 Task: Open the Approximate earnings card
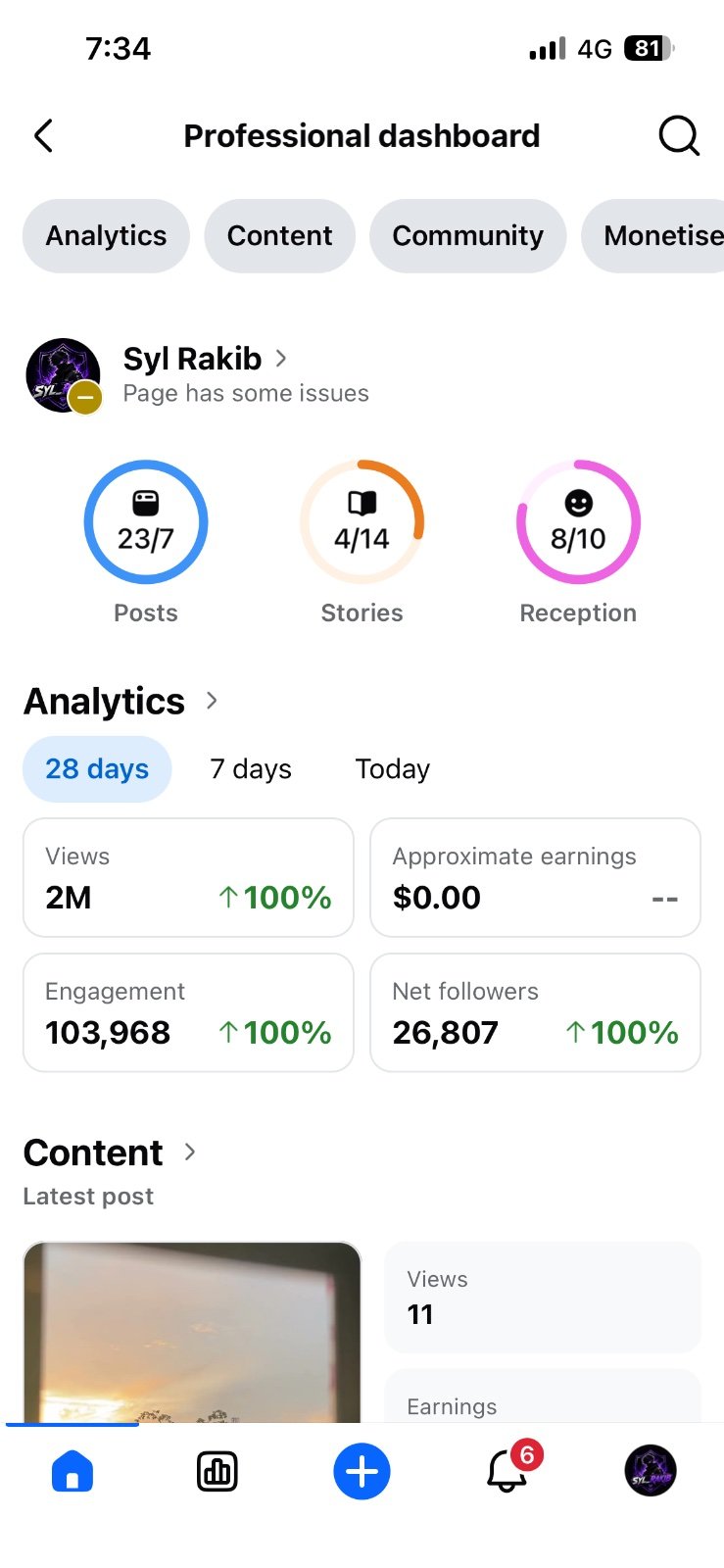point(535,878)
